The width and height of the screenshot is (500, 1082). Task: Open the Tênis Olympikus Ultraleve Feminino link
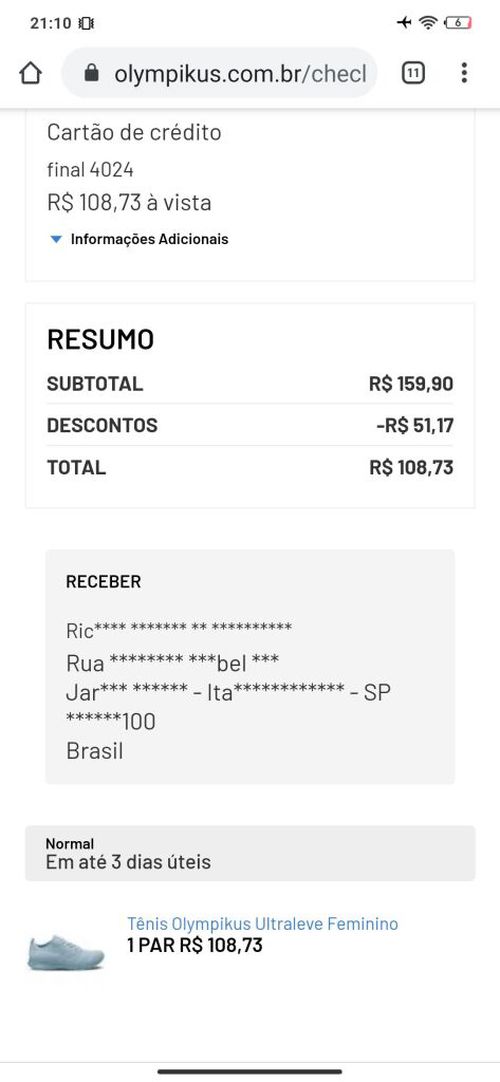[262, 923]
